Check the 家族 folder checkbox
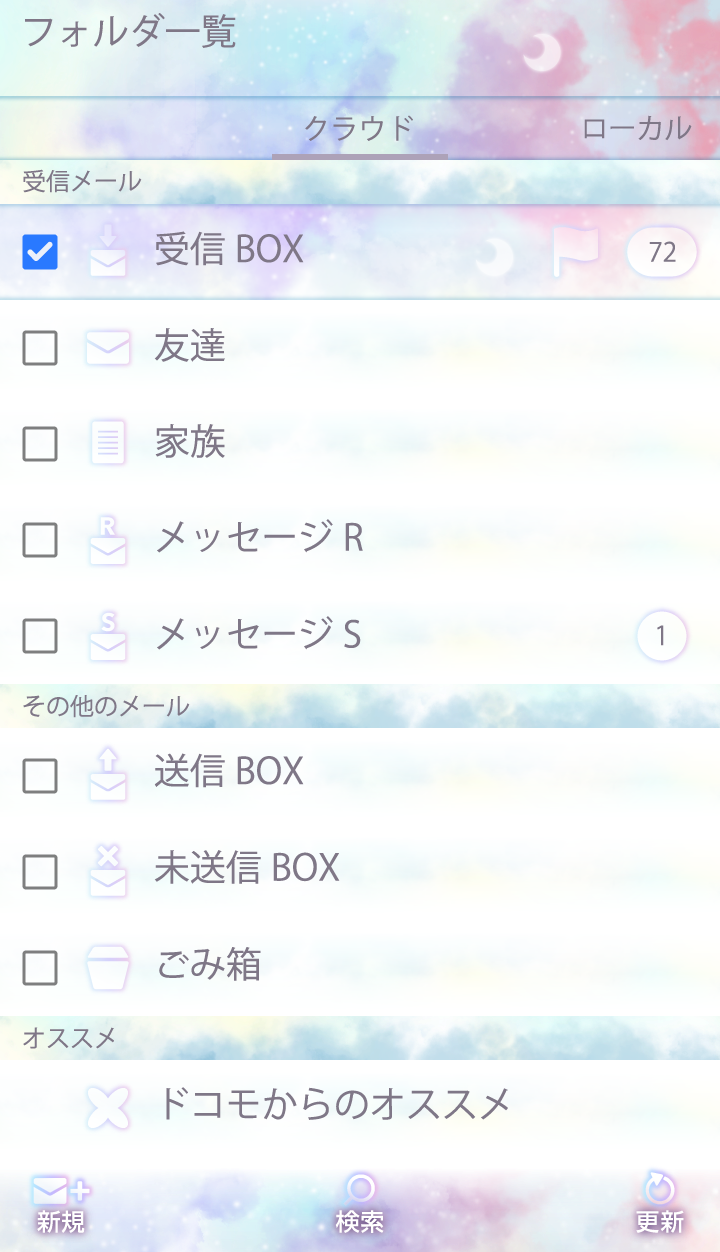 coord(40,443)
